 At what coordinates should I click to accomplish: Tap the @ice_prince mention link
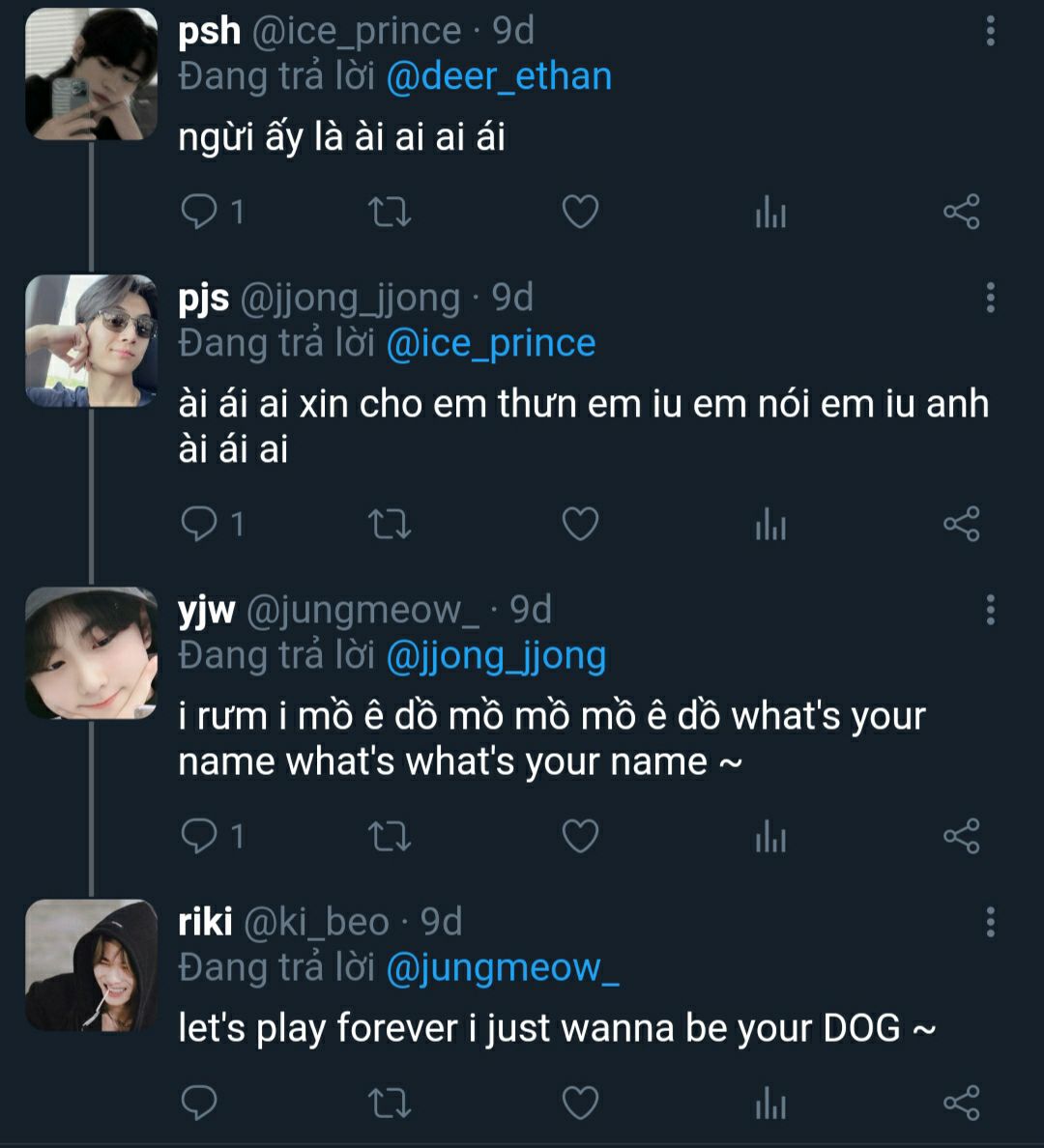tap(491, 343)
